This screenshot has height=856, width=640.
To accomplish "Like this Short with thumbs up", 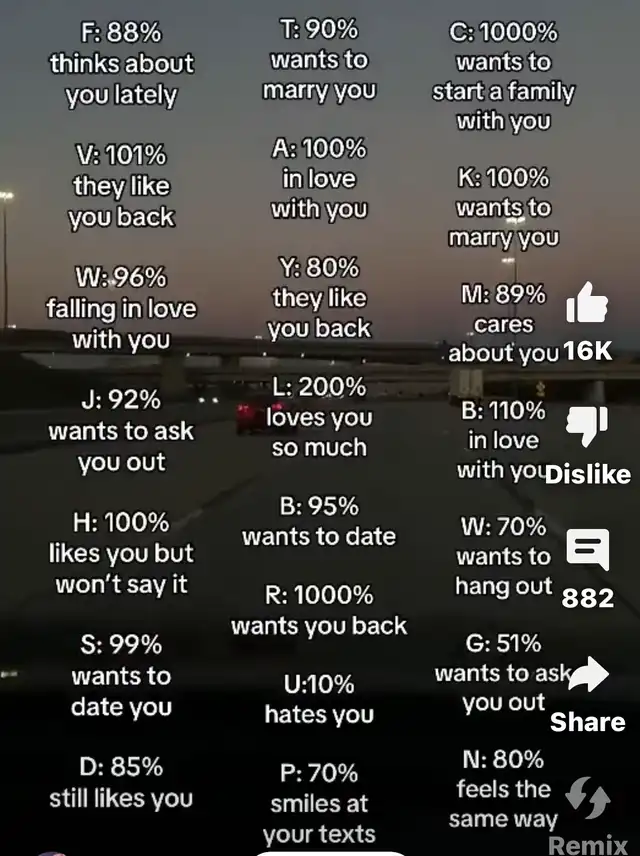I will (587, 303).
